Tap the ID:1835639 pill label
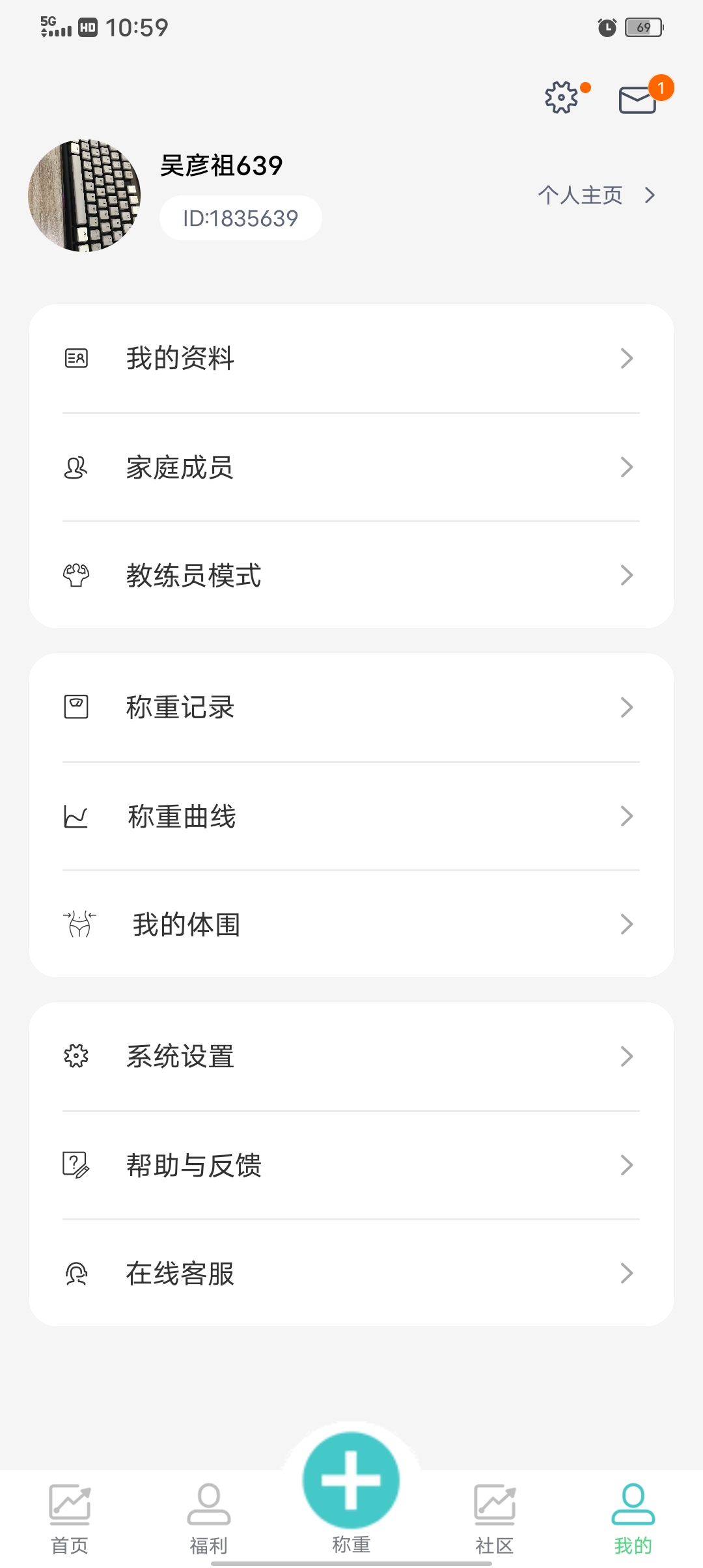The height and width of the screenshot is (1568, 703). pos(240,218)
